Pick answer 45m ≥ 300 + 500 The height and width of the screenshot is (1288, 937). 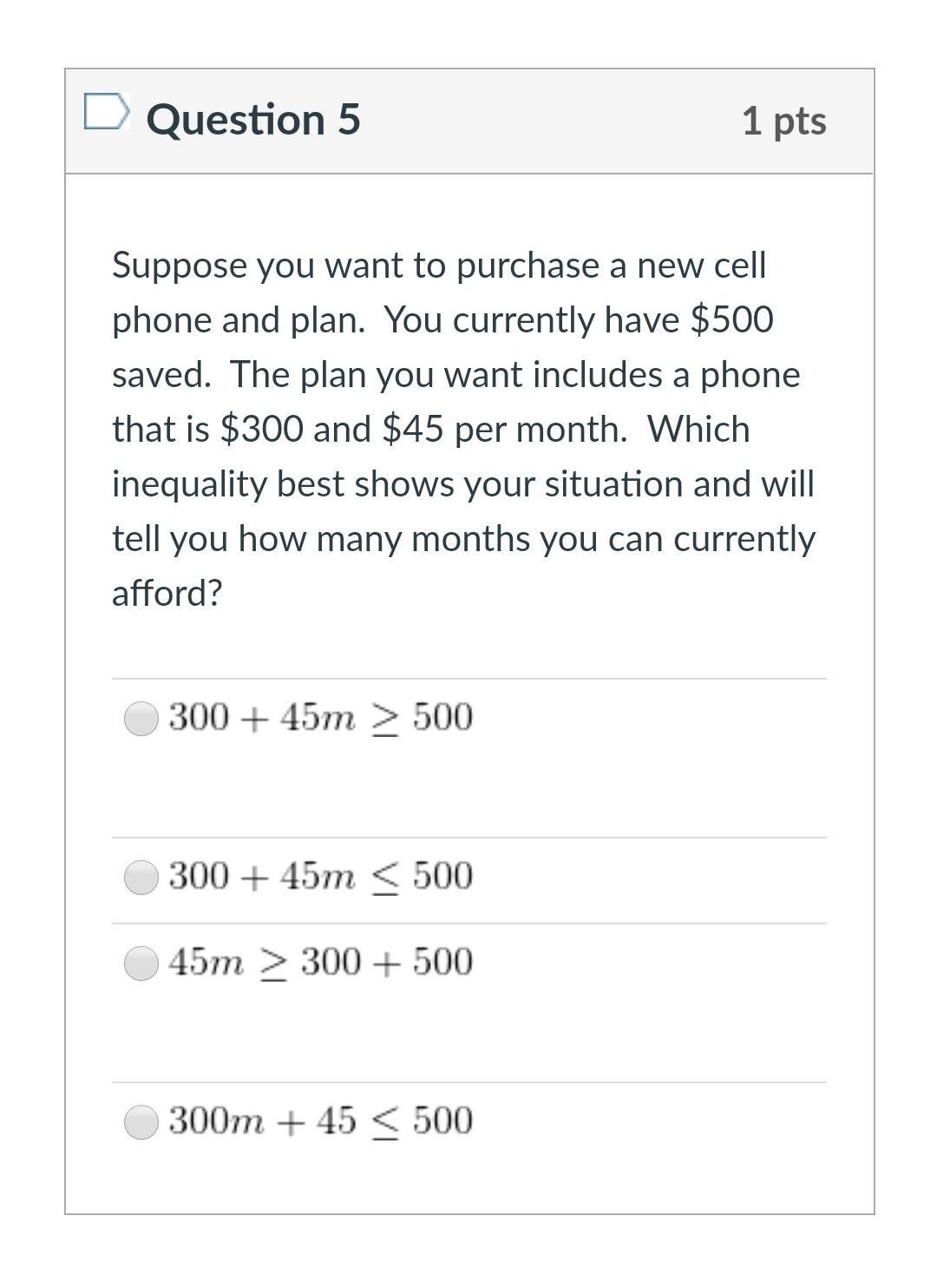point(141,963)
